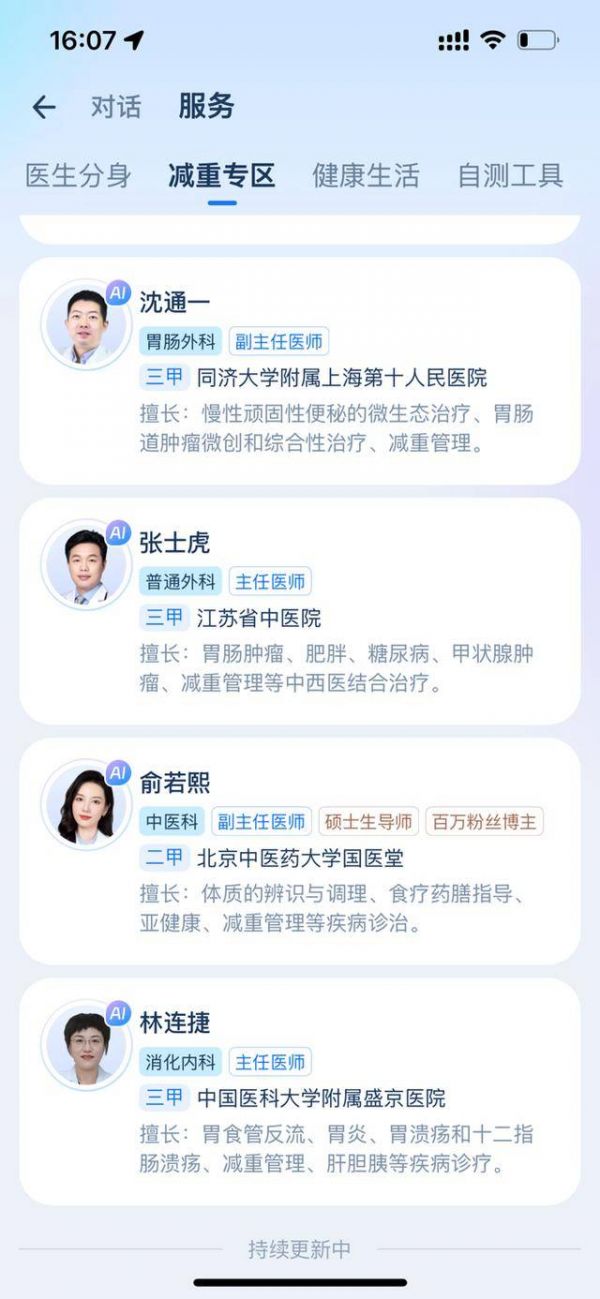This screenshot has width=600, height=1299.
Task: Select the 减重专区 tab
Action: (222, 175)
